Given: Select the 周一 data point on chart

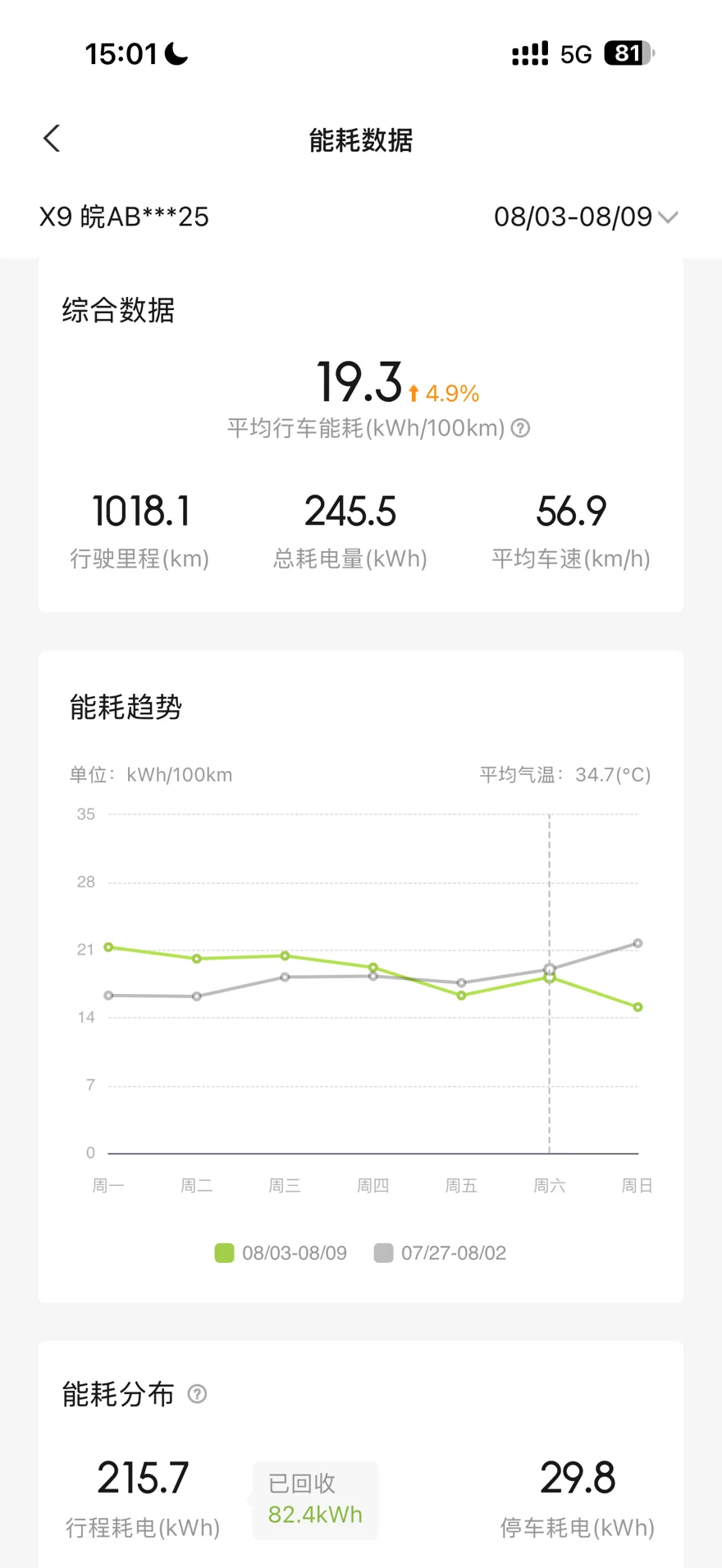Looking at the screenshot, I should [x=108, y=947].
